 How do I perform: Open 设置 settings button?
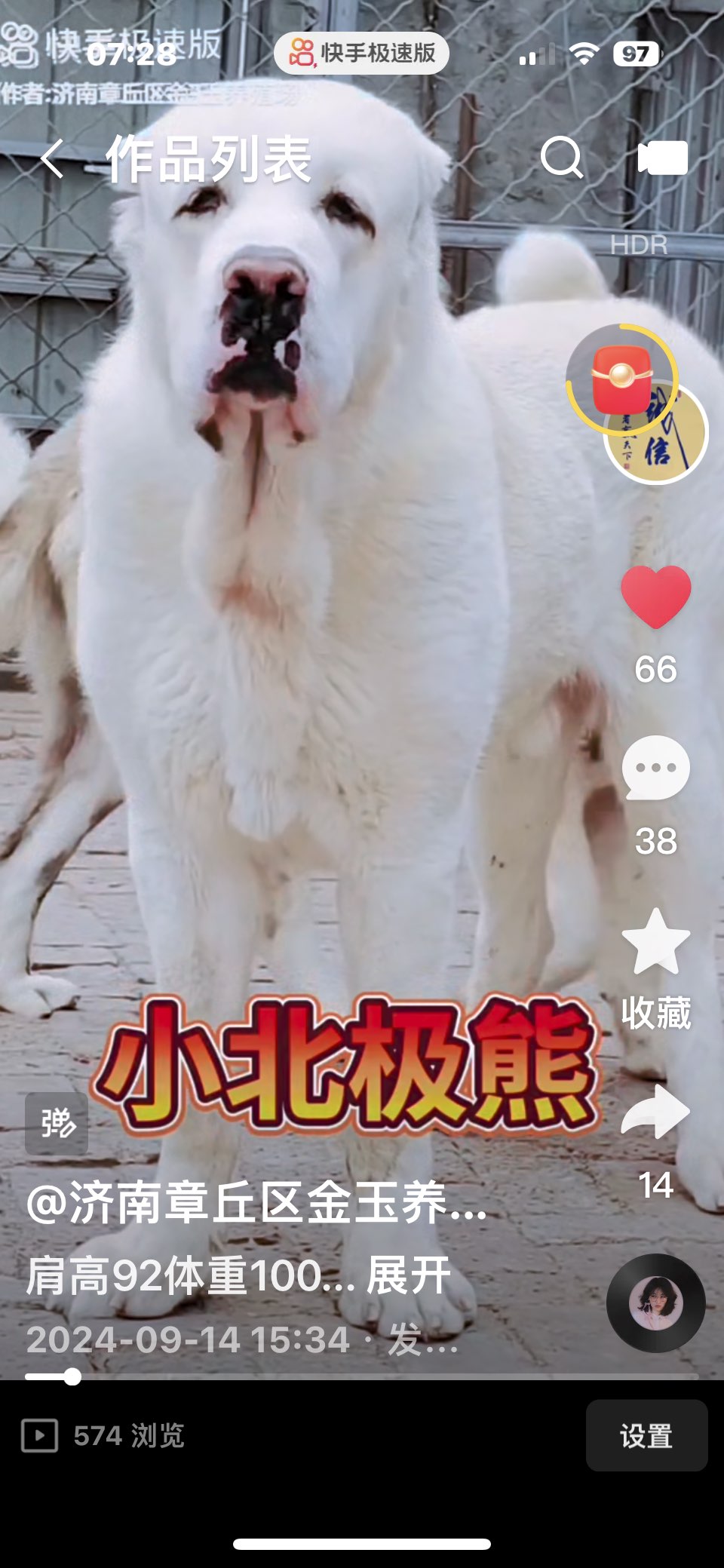(x=646, y=1436)
